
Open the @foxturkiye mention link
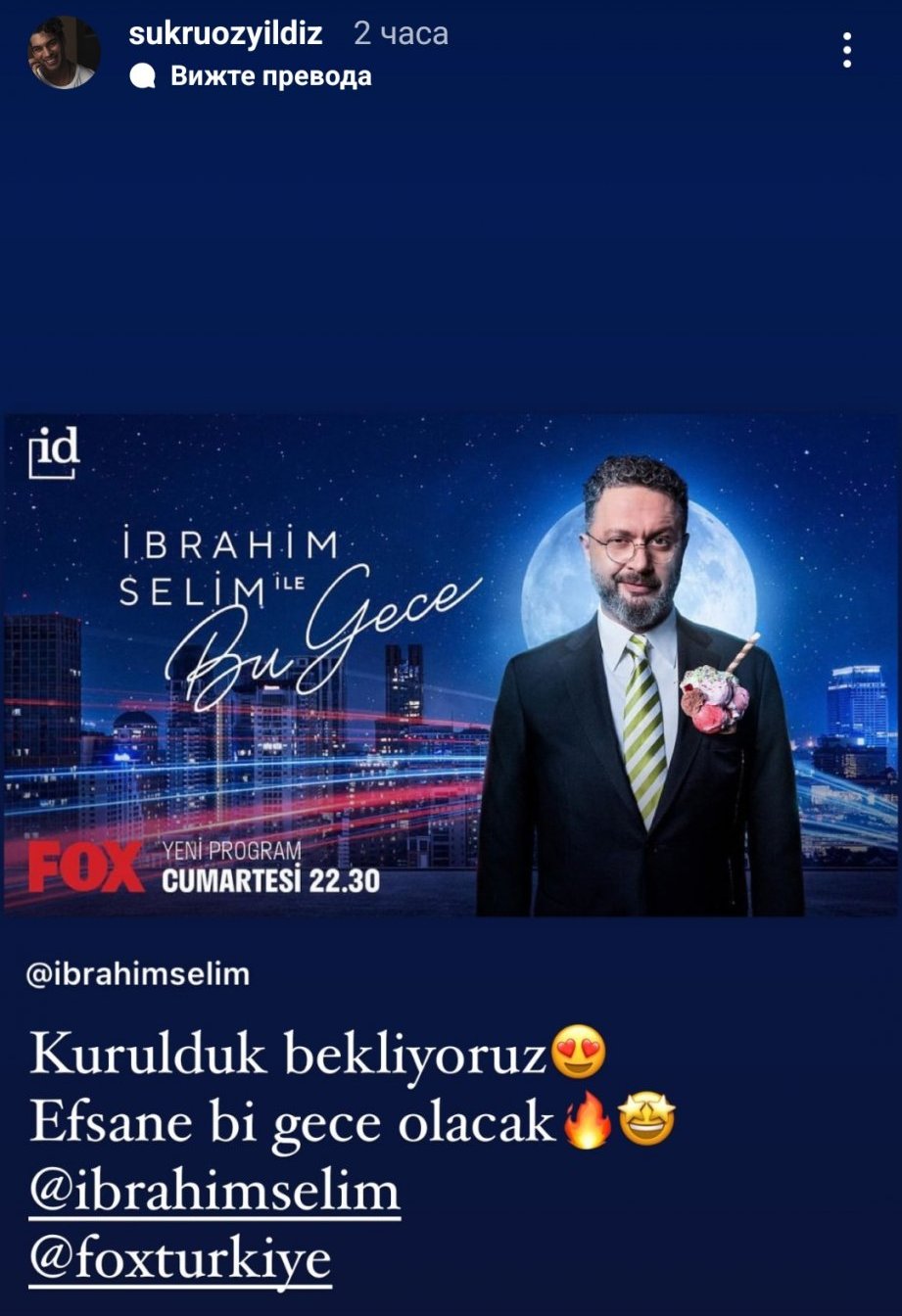(x=180, y=1260)
